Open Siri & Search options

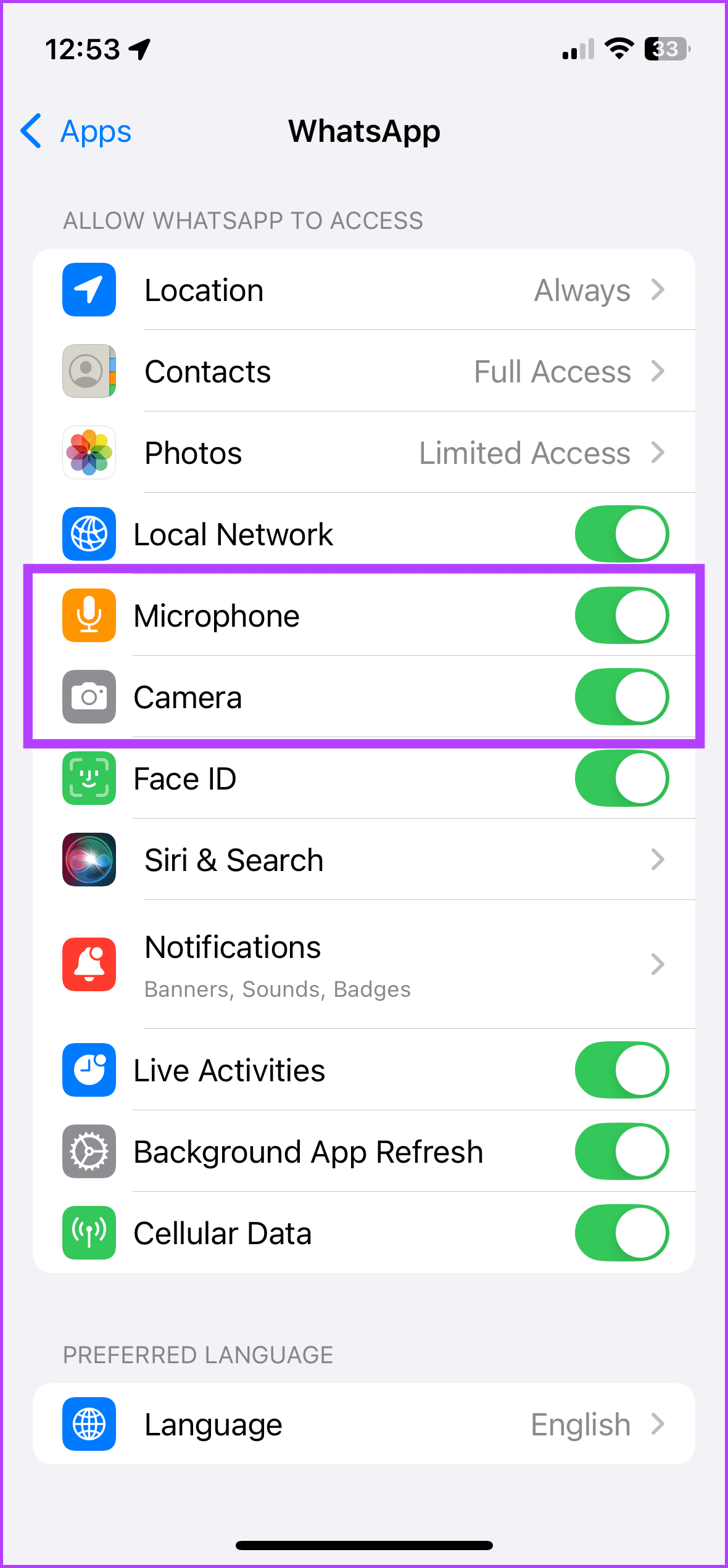click(370, 859)
